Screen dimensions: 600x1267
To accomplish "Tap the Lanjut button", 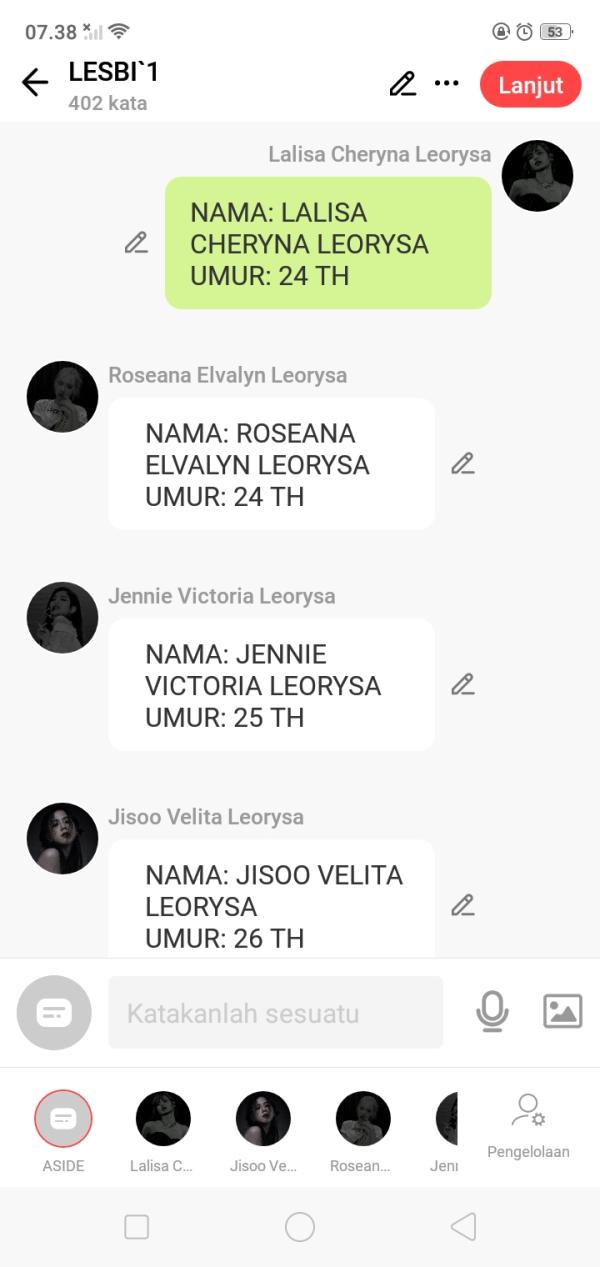I will click(530, 85).
